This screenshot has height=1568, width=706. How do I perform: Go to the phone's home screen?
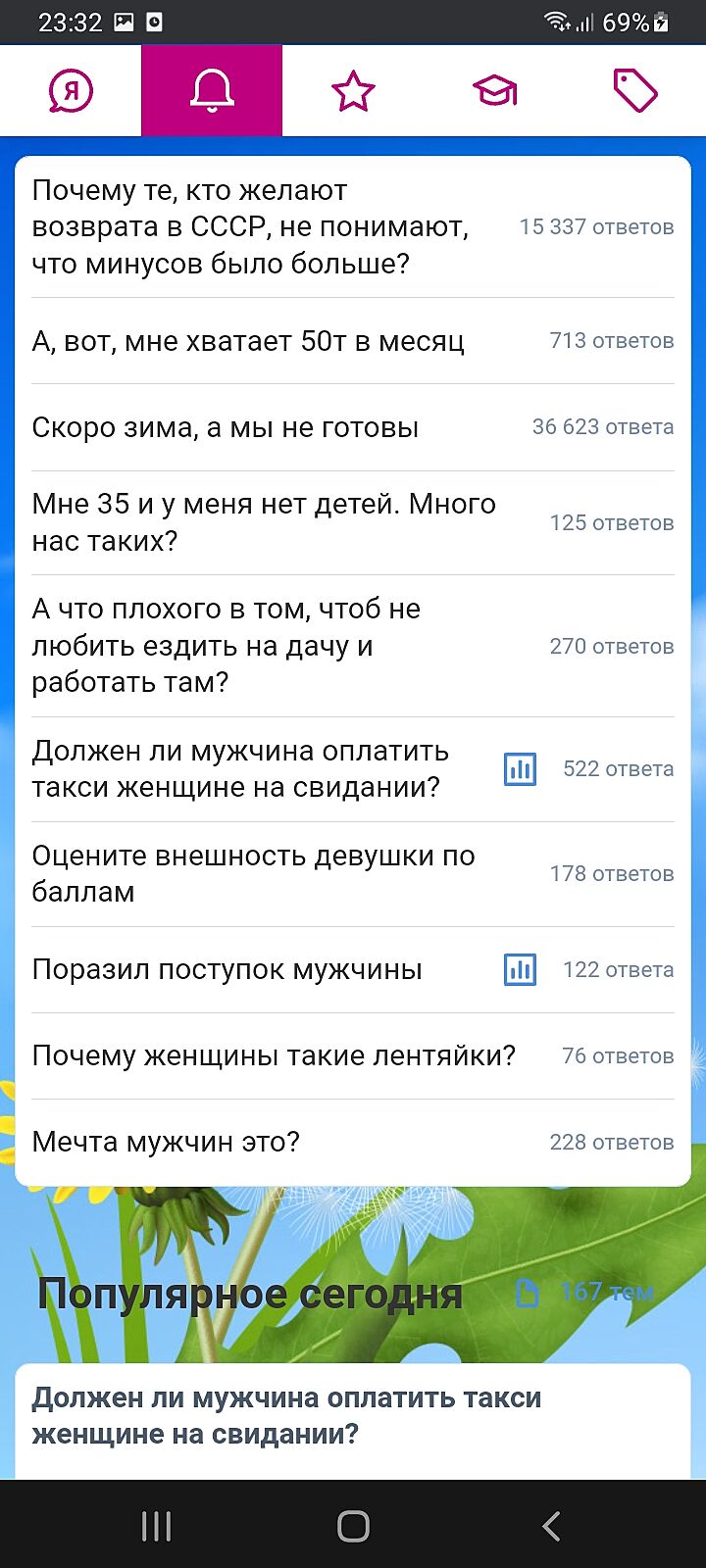(x=353, y=1526)
